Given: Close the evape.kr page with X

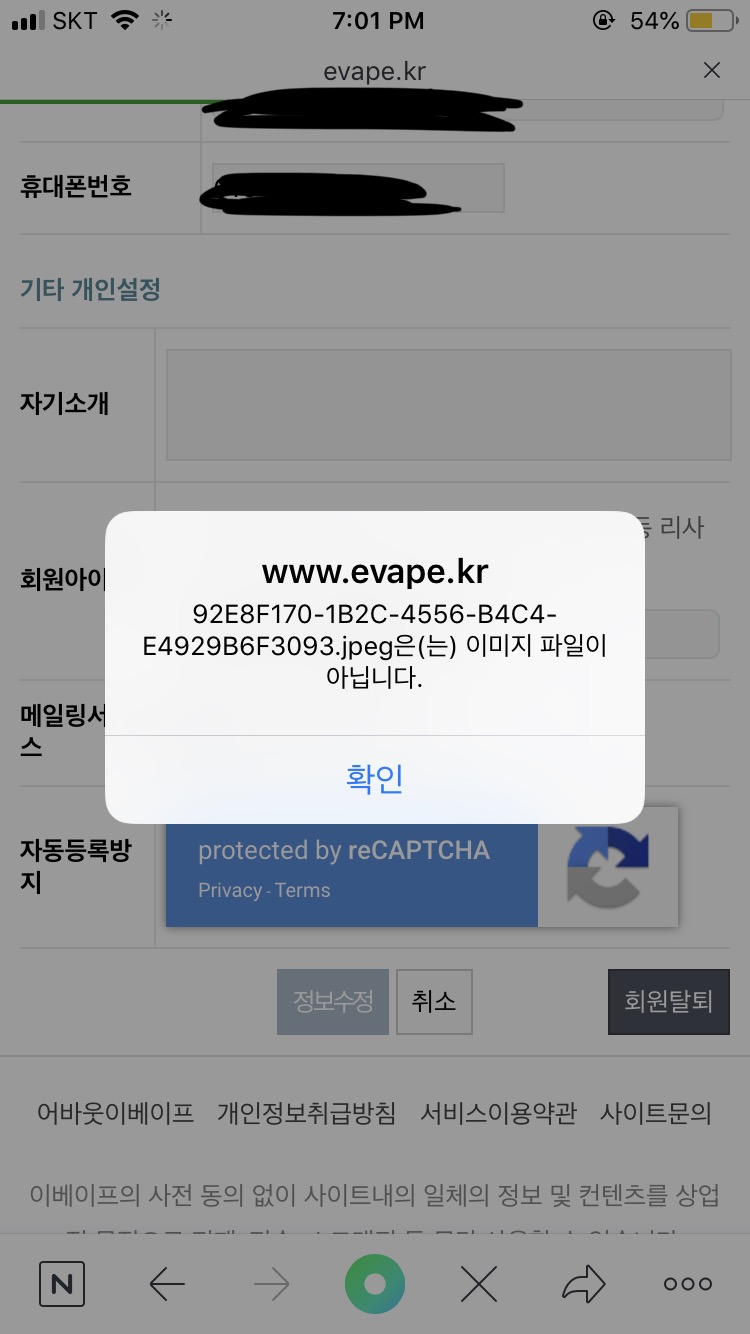Looking at the screenshot, I should click(712, 70).
